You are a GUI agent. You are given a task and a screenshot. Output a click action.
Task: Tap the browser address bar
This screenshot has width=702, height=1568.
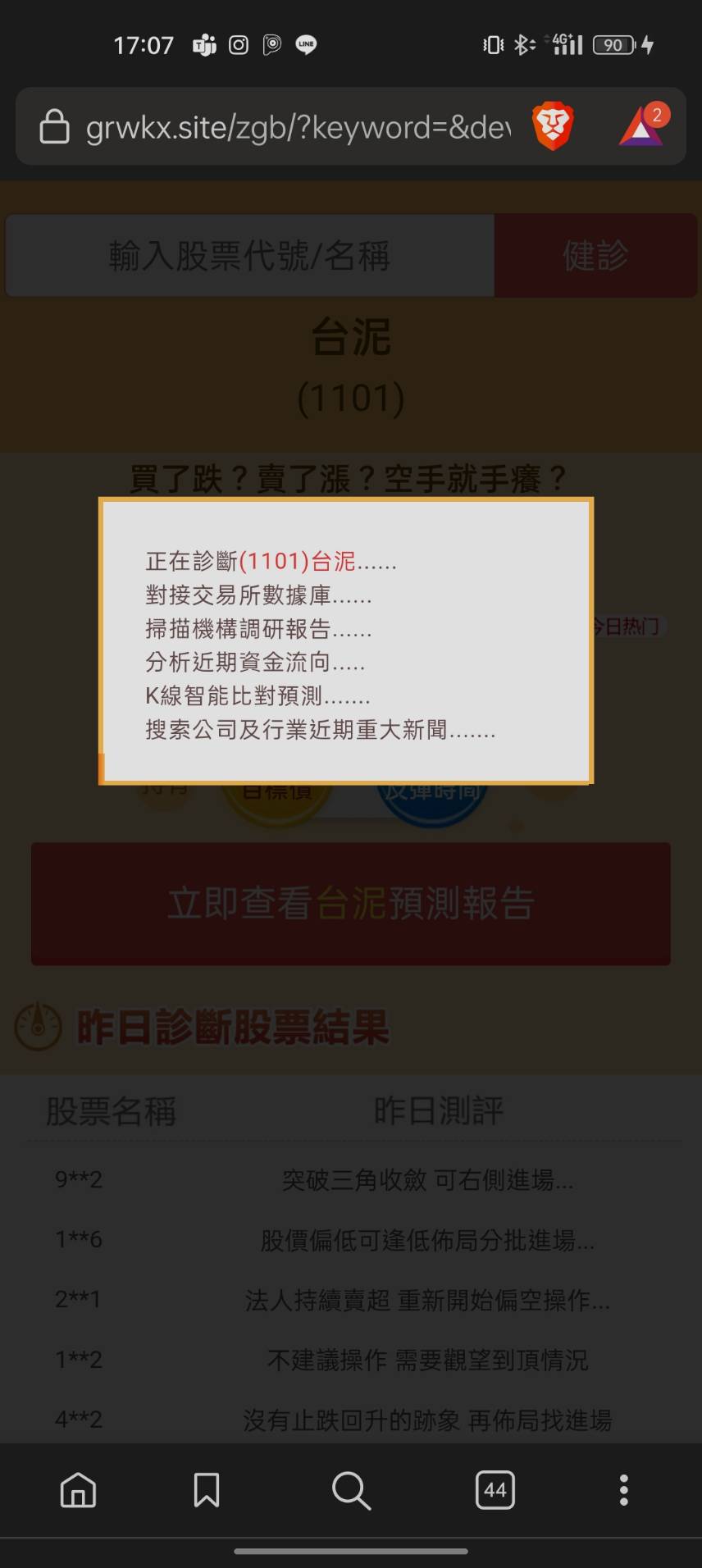pos(295,127)
